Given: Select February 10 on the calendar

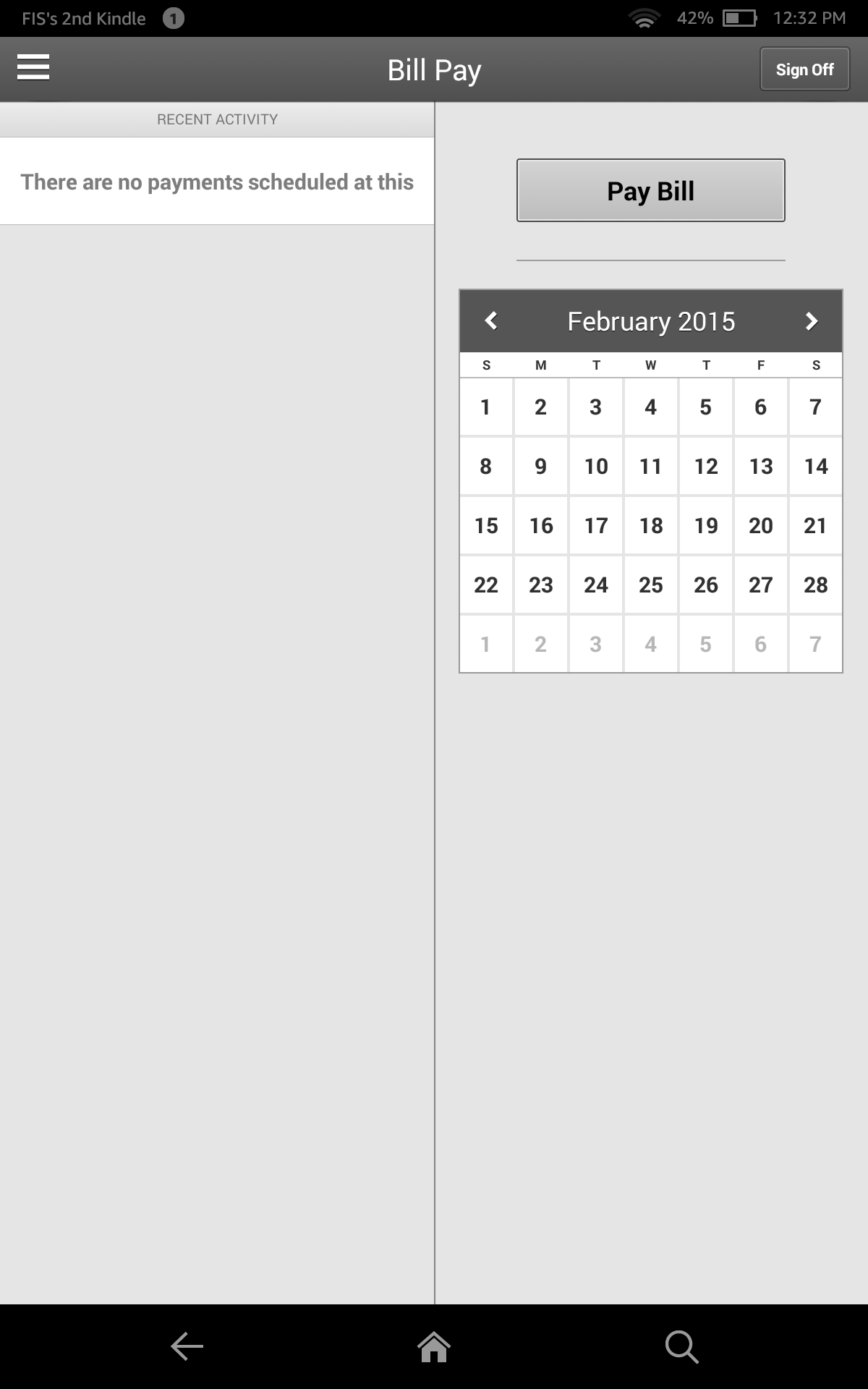Looking at the screenshot, I should tap(596, 467).
